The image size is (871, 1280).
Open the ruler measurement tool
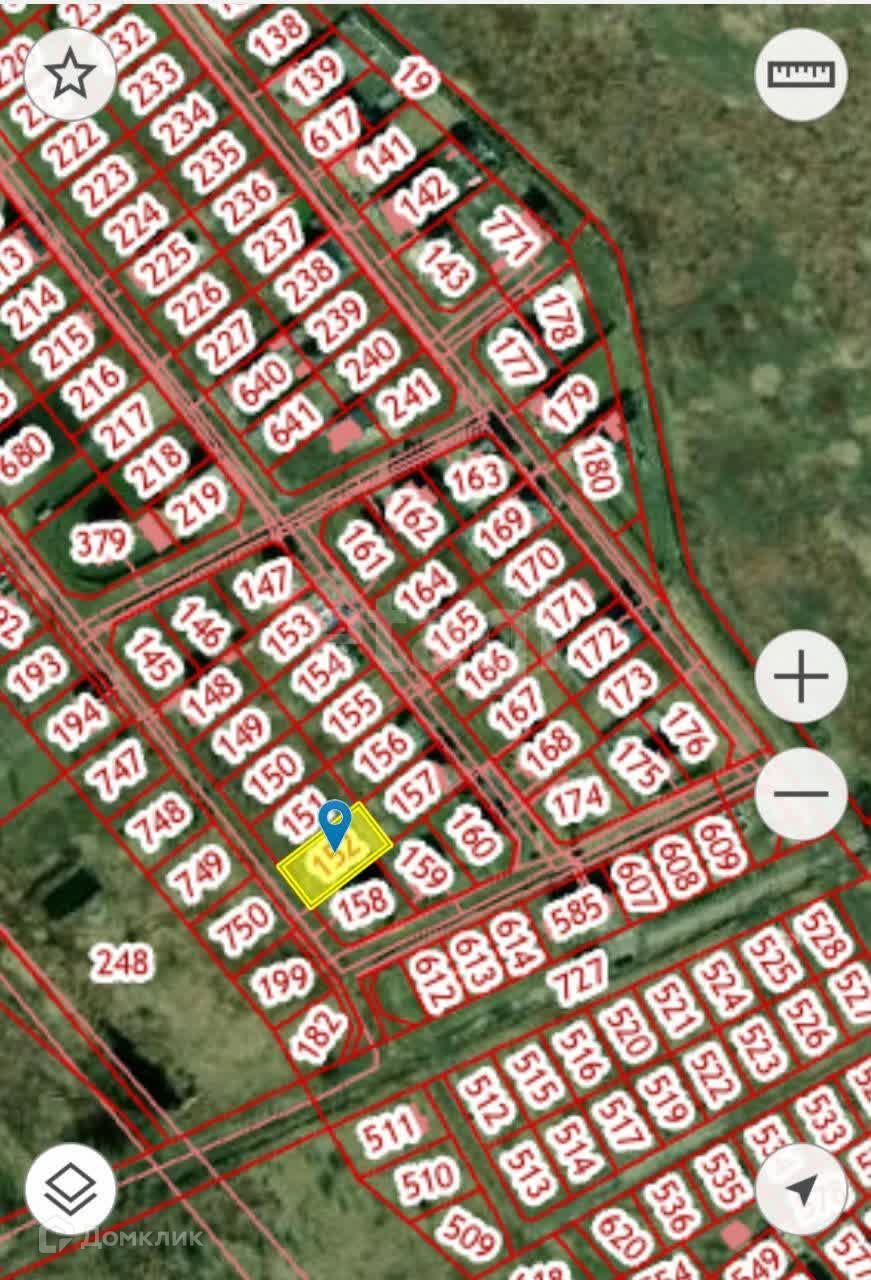coord(800,75)
